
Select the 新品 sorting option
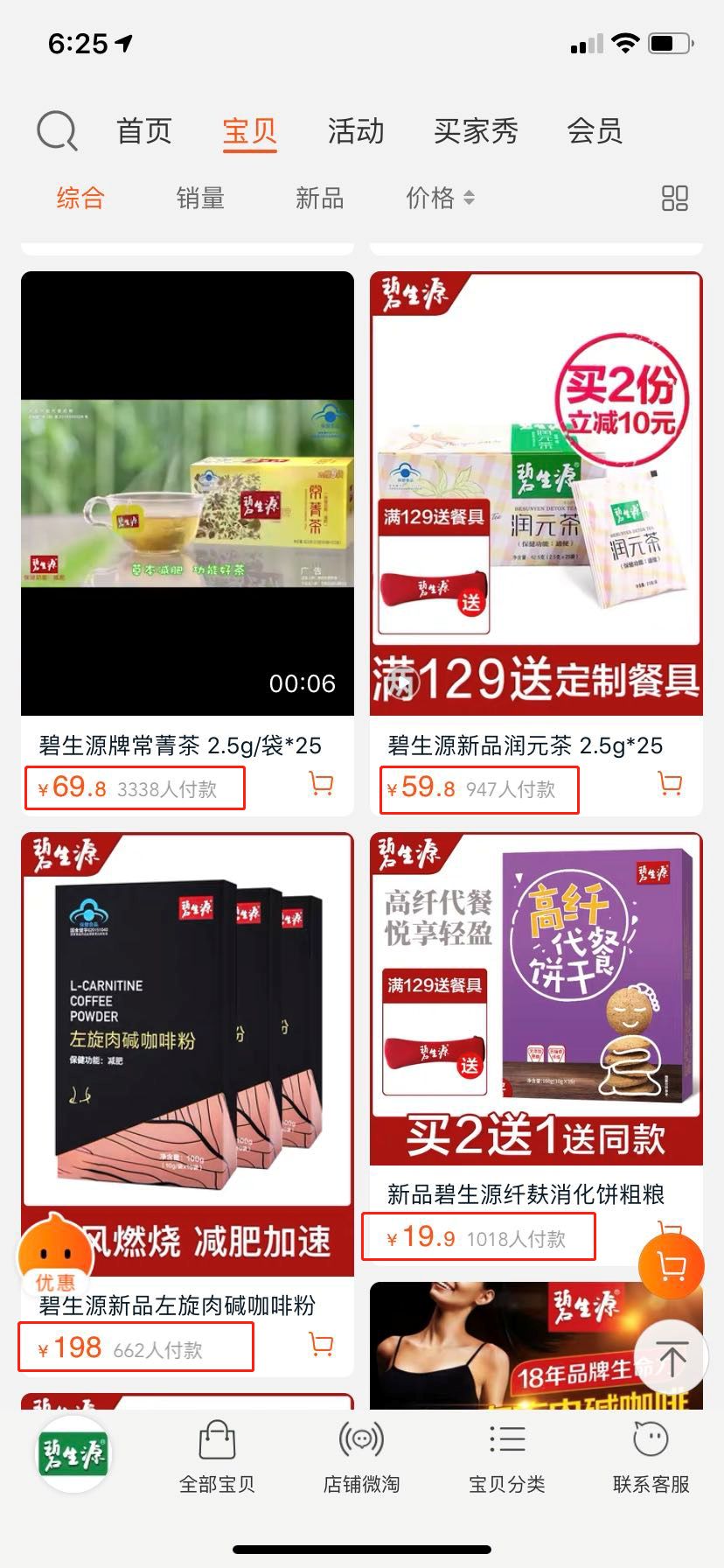coord(320,199)
